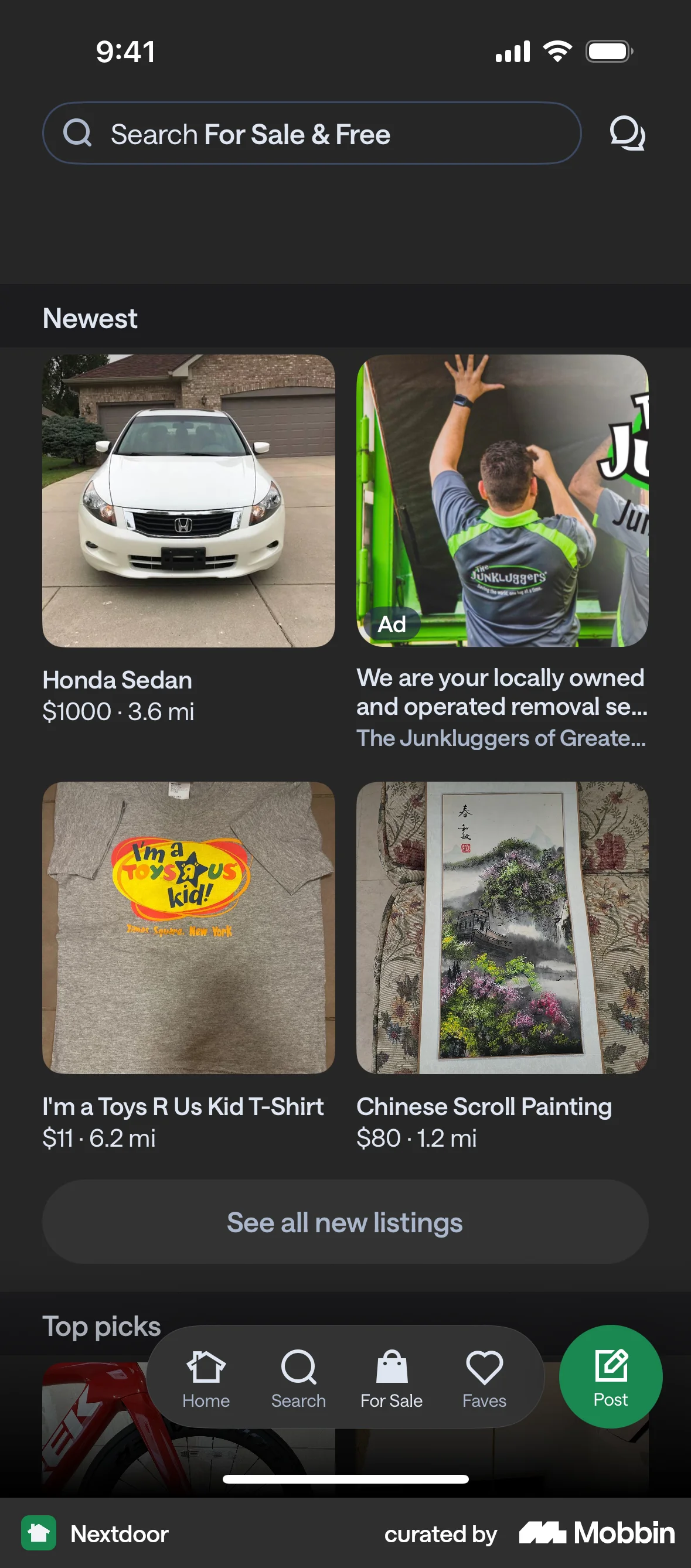
Task: Select the Faves tab label
Action: [484, 1400]
